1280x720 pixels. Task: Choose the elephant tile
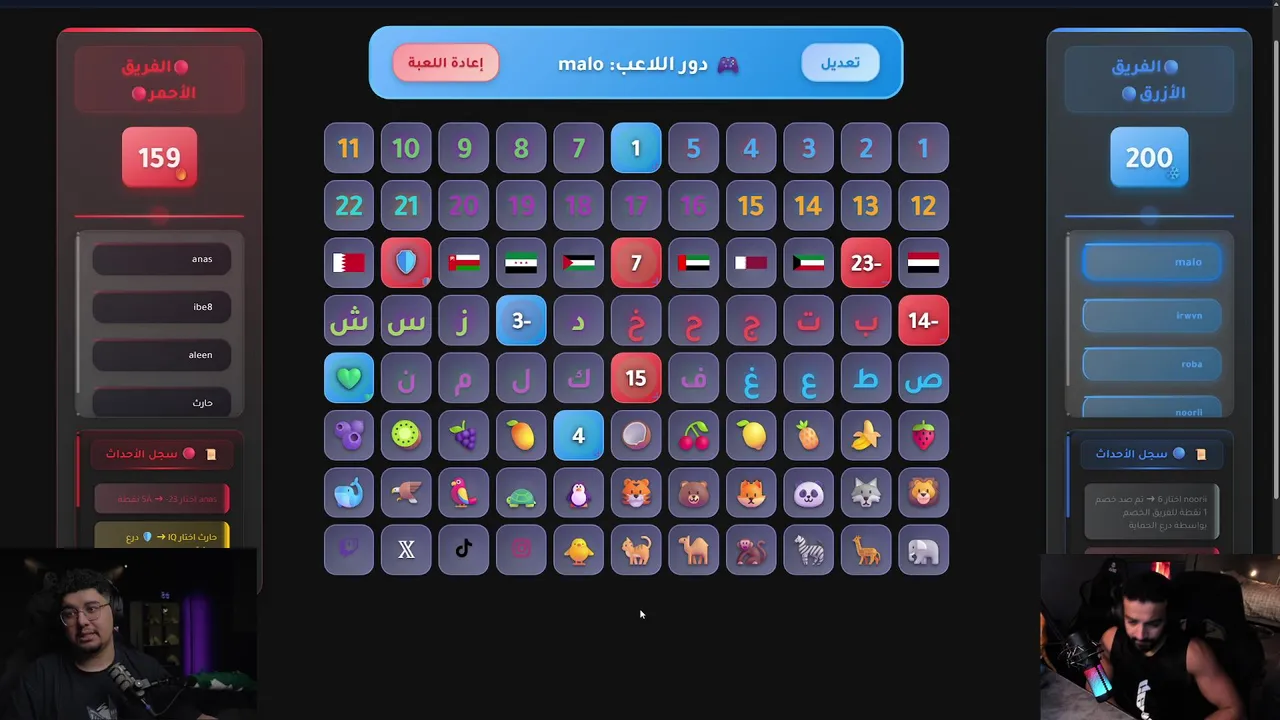click(x=923, y=550)
